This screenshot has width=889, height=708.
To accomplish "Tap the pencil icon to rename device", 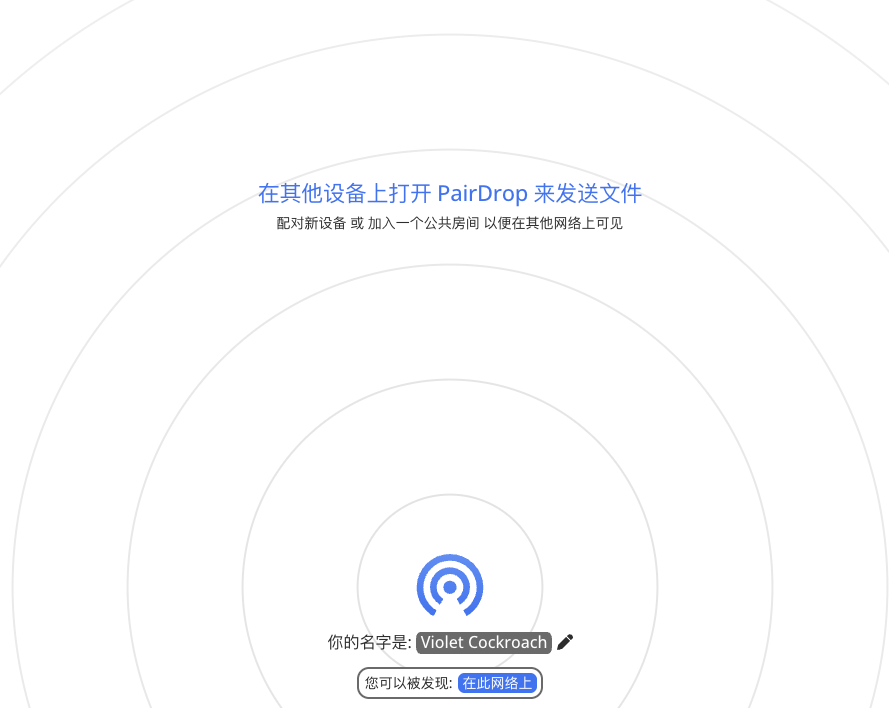I will tap(566, 642).
